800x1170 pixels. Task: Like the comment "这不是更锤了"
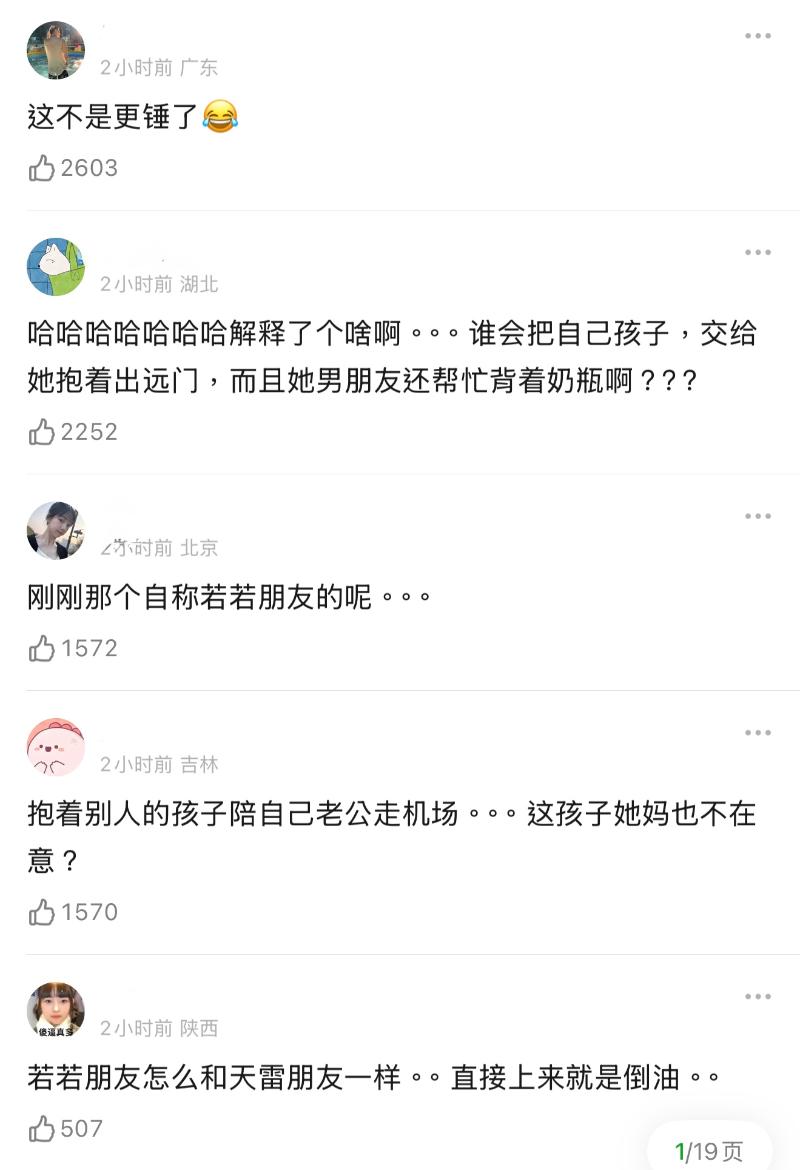[x=42, y=168]
